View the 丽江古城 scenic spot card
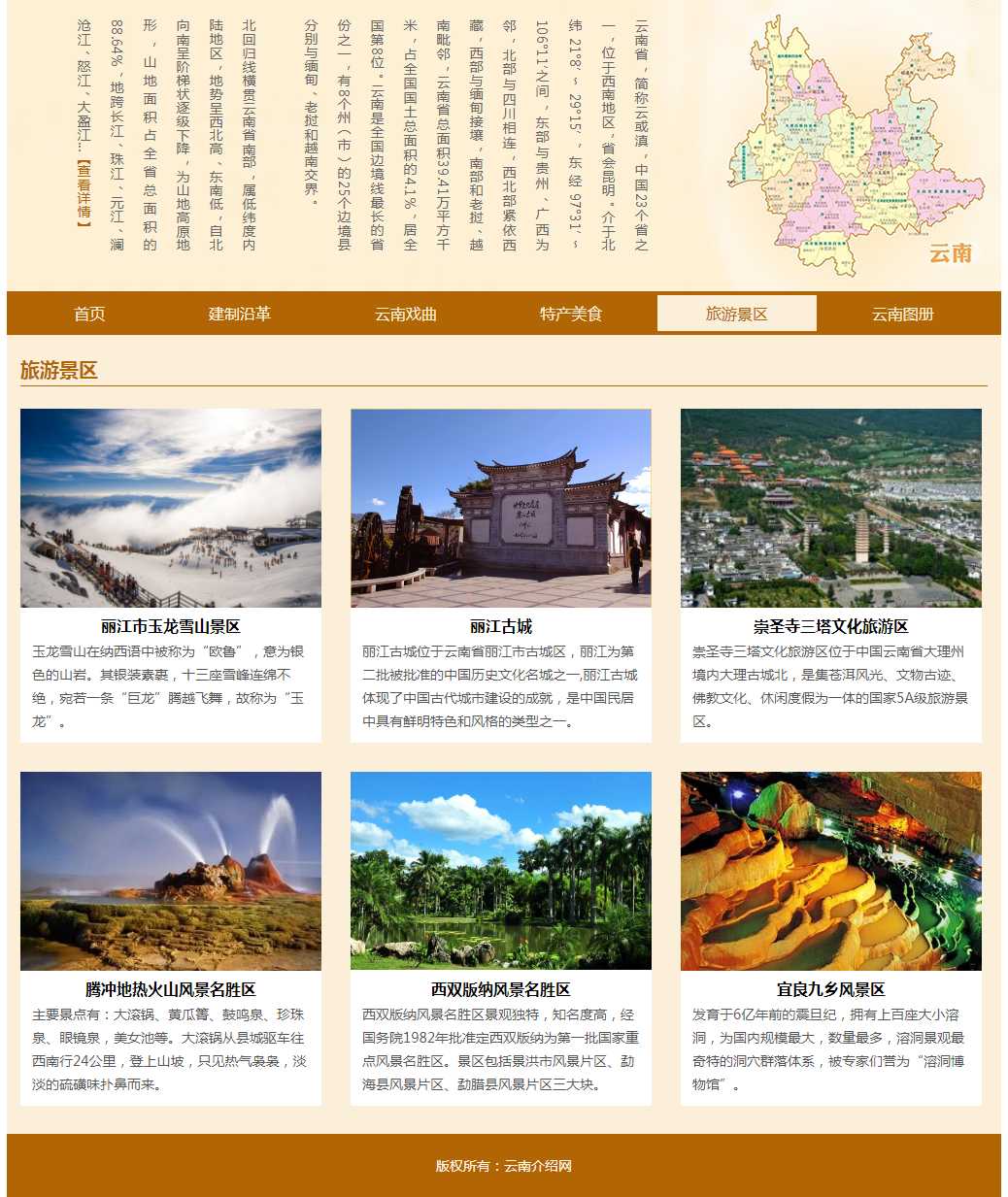 pyautogui.click(x=501, y=626)
